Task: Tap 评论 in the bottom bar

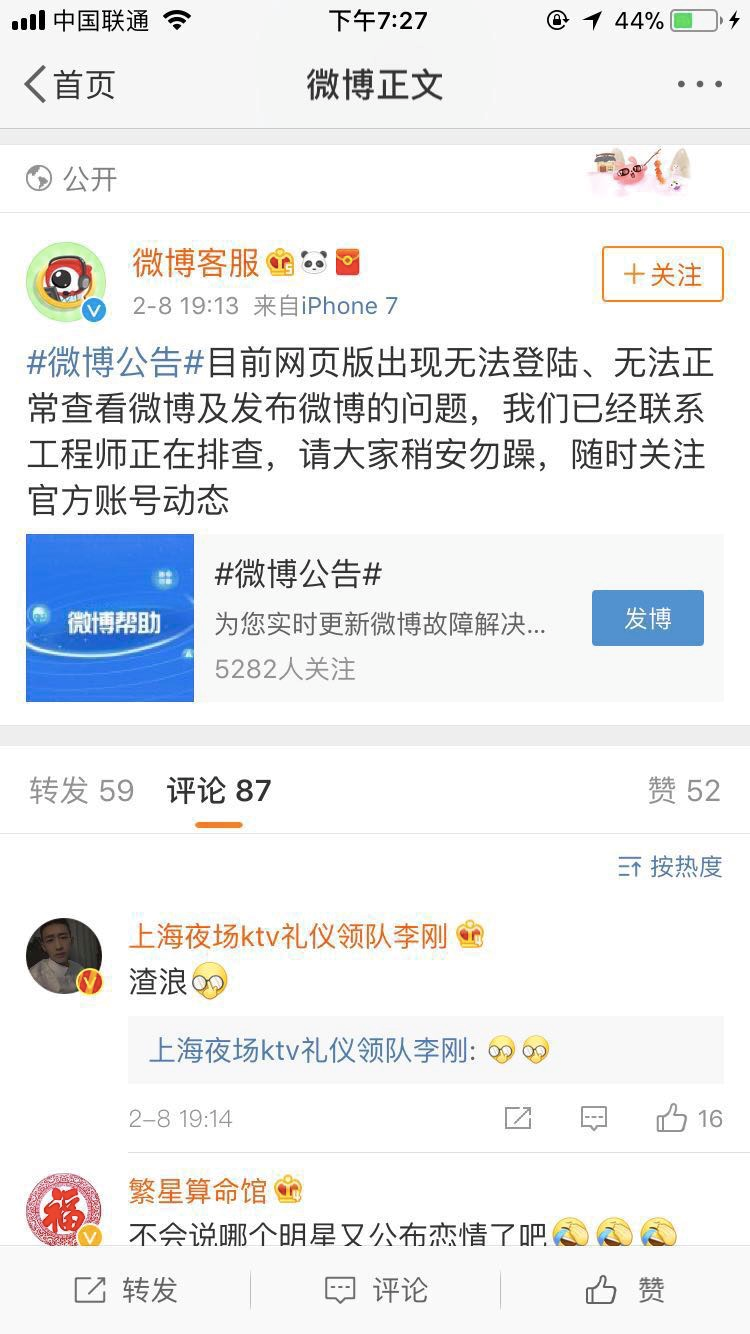Action: click(376, 1290)
